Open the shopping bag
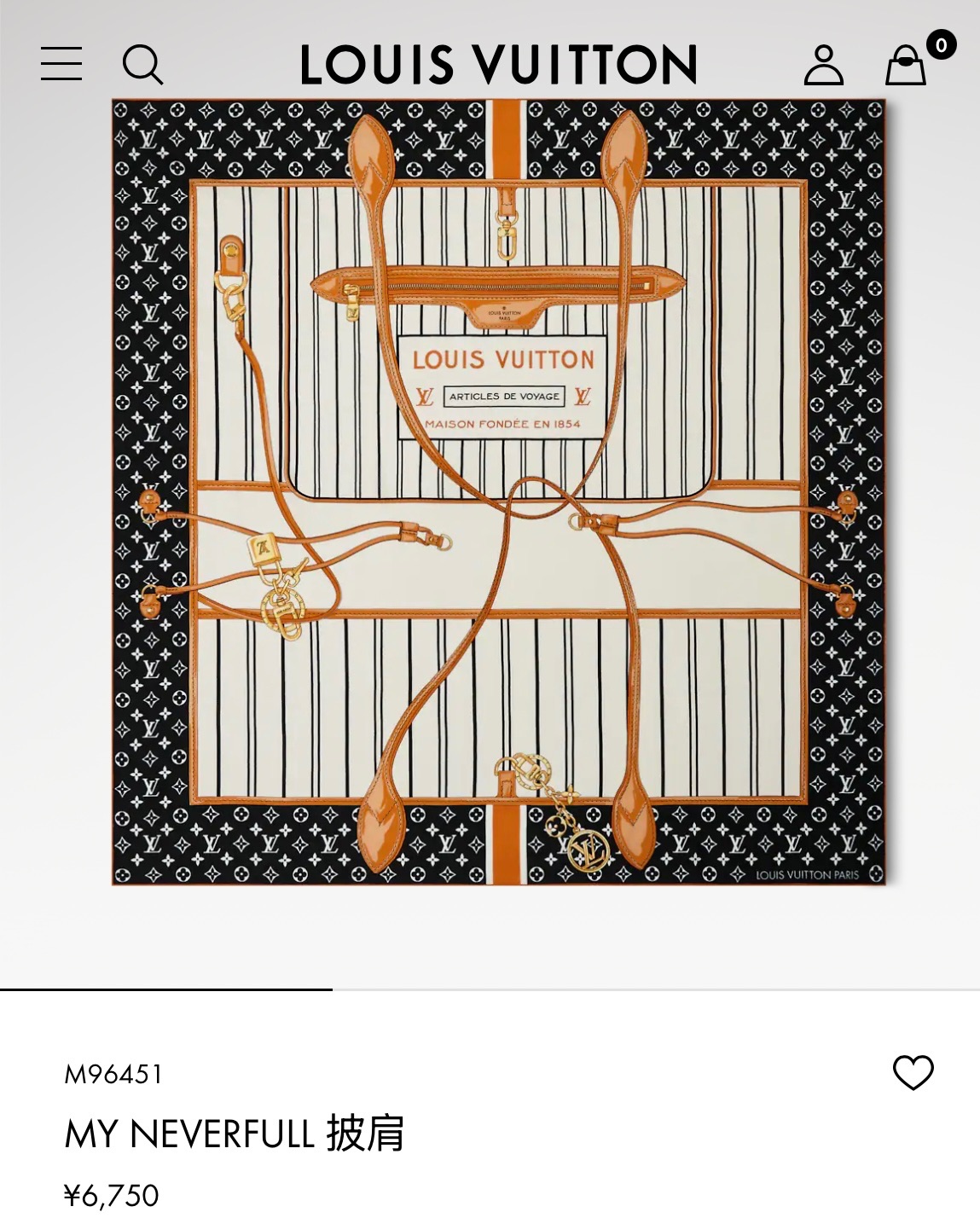 (x=906, y=65)
